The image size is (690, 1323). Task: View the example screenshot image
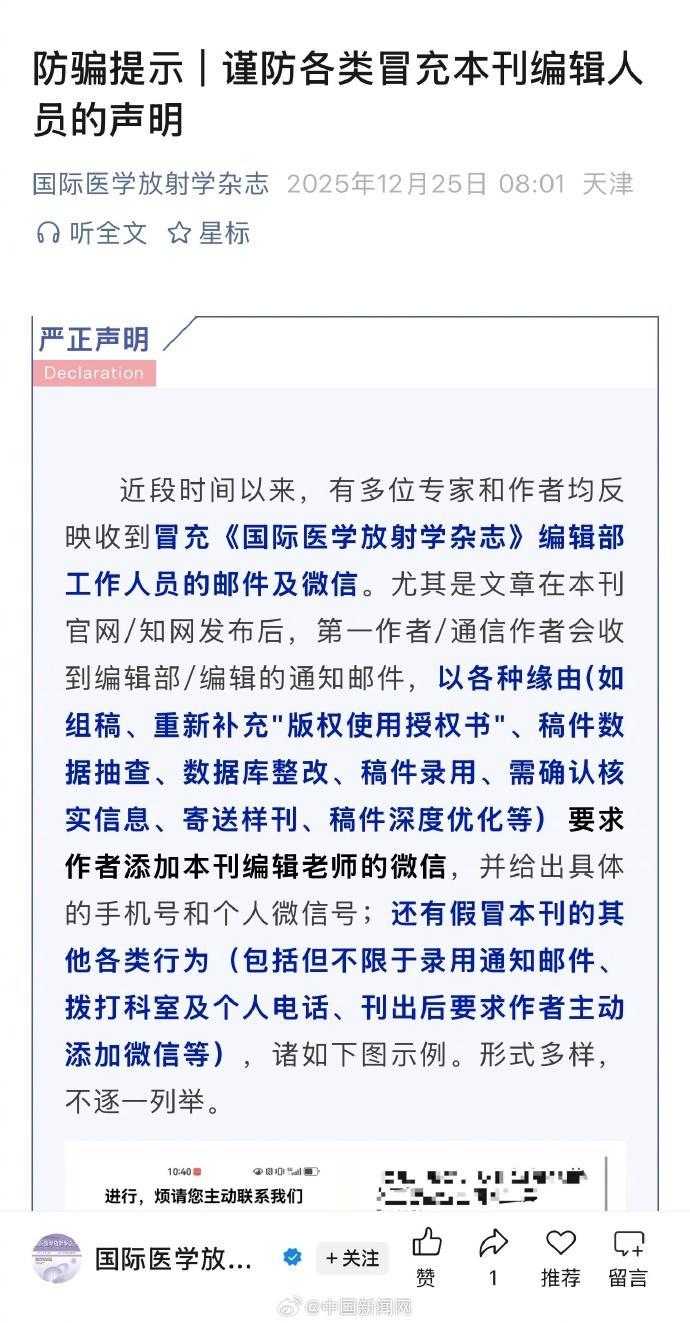(x=345, y=1176)
